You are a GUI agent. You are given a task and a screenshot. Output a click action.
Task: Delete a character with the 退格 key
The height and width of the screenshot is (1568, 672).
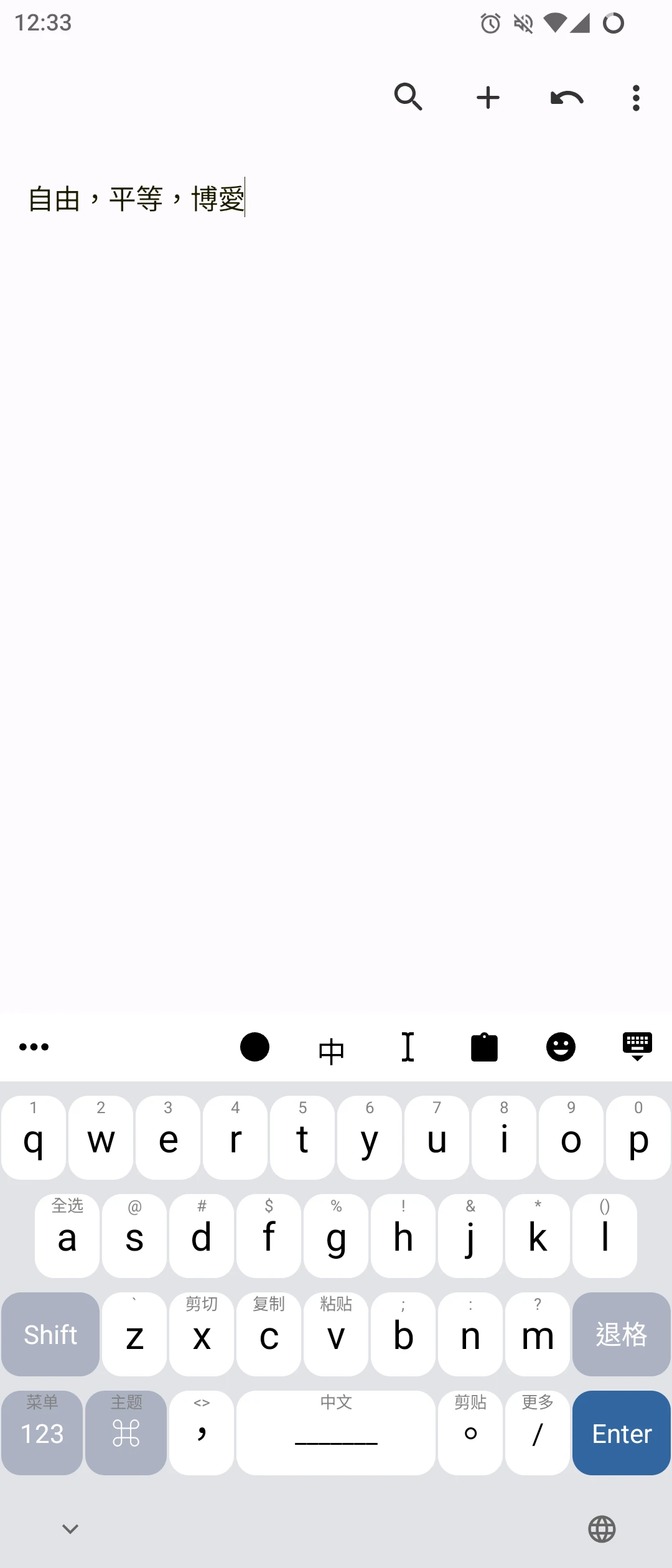621,1335
